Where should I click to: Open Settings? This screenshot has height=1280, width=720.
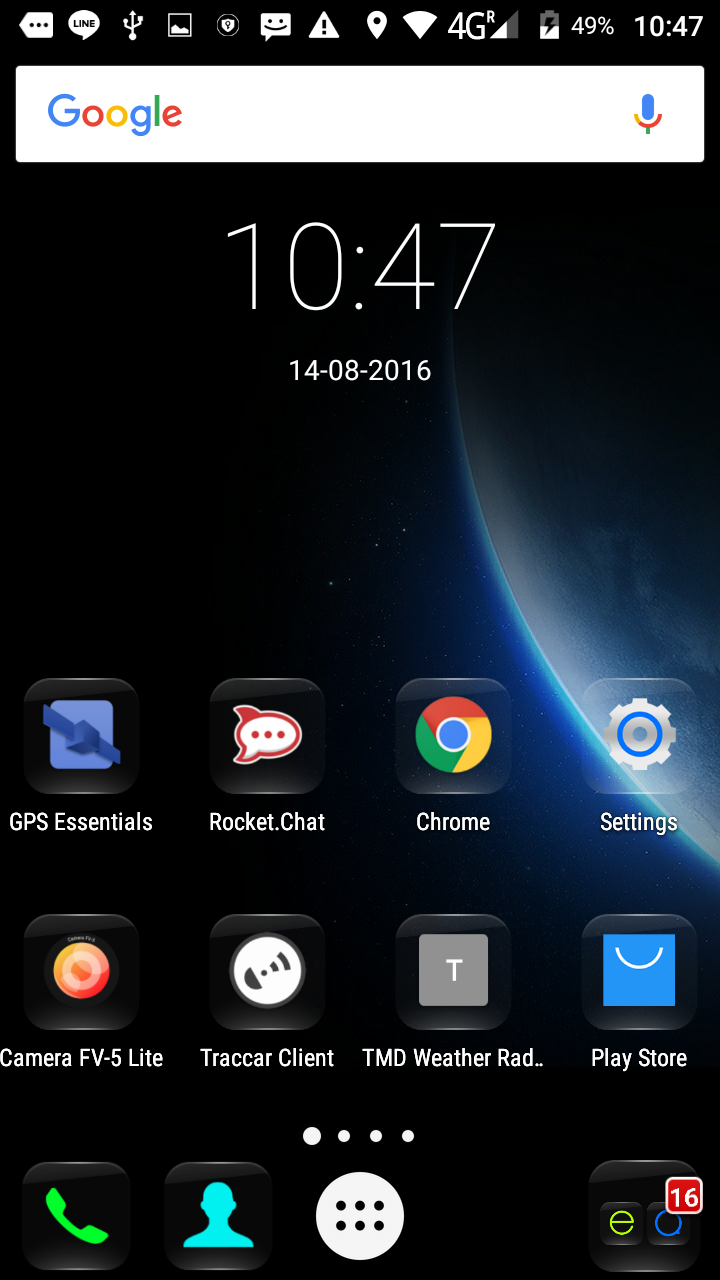639,736
